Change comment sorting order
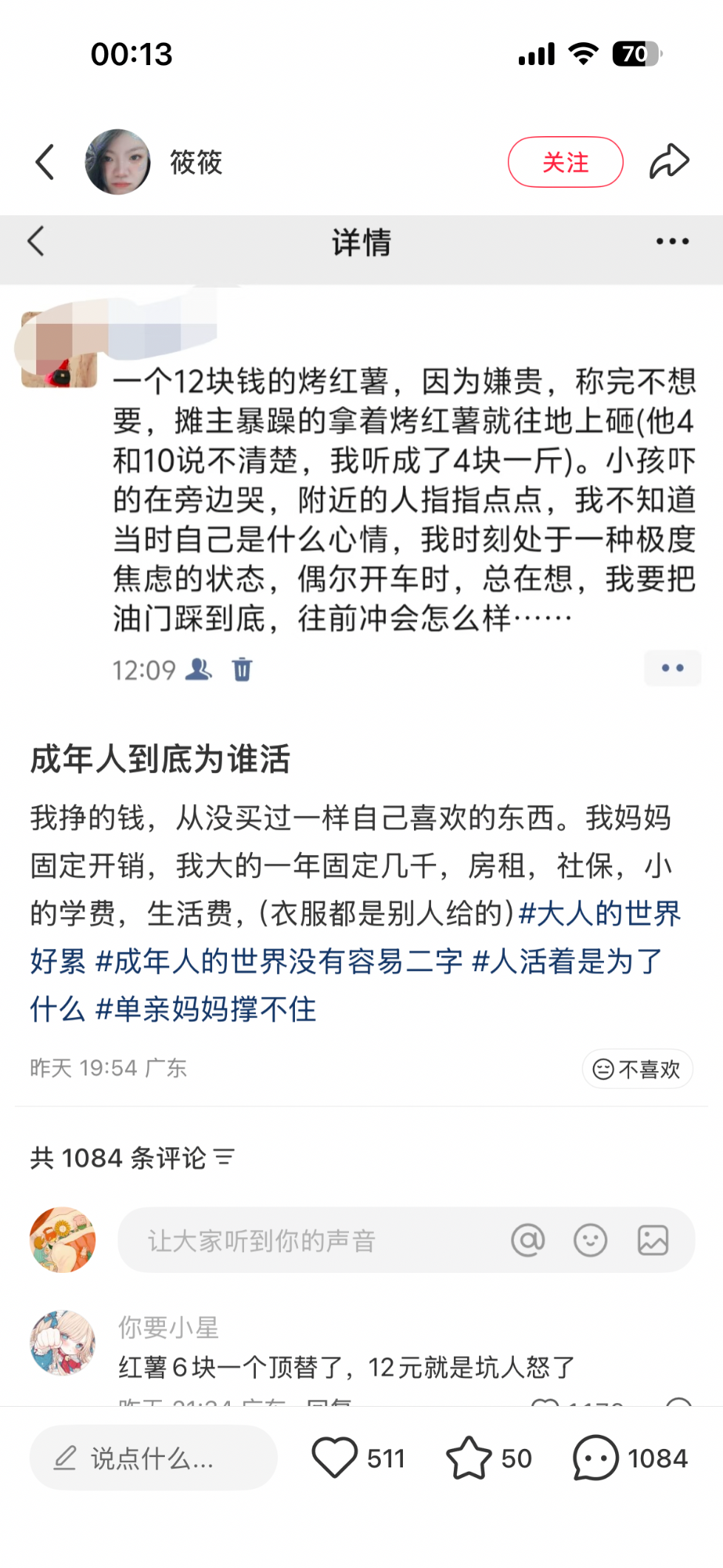 coord(224,1158)
